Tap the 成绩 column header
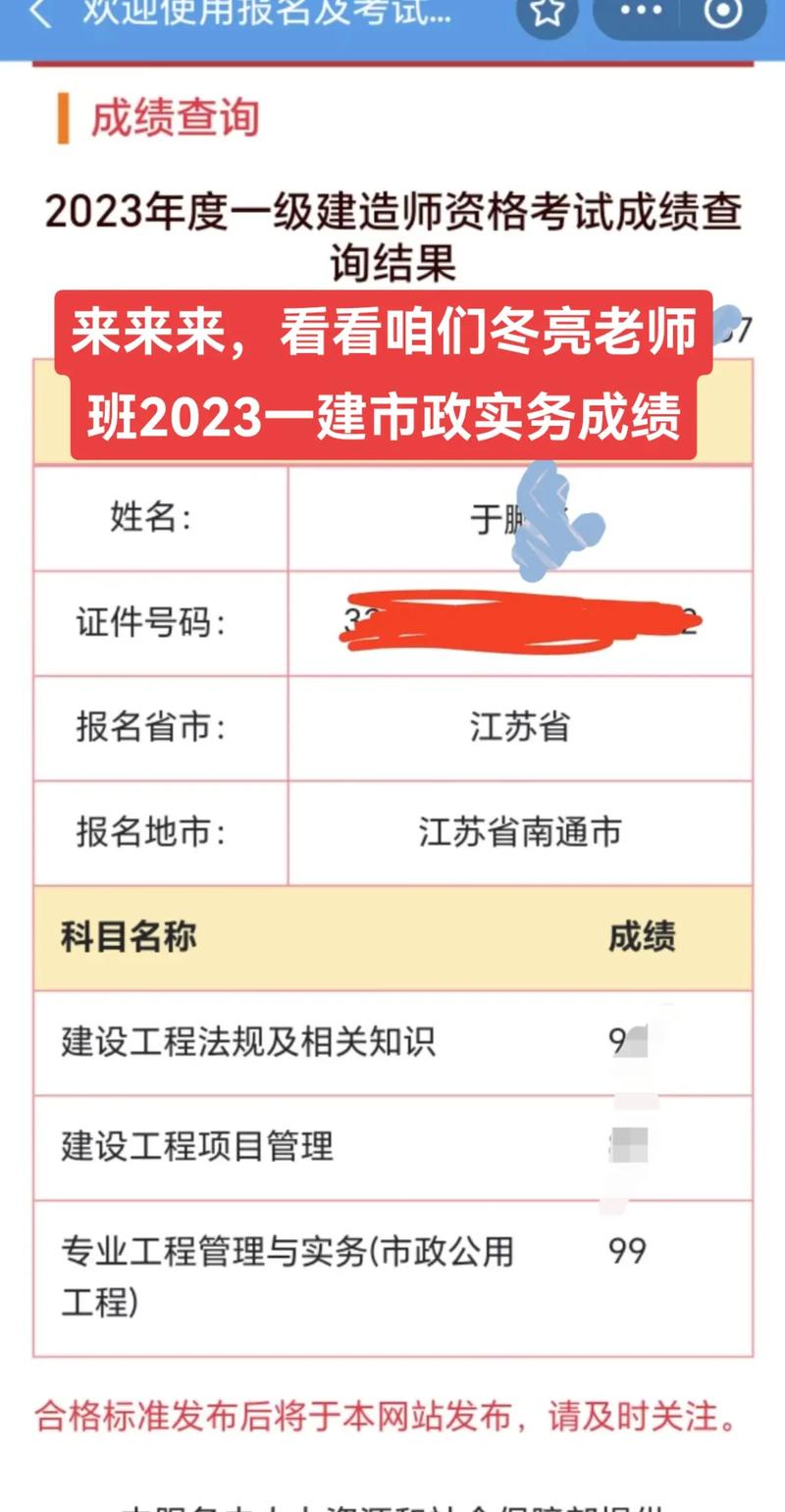Viewport: 785px width, 1512px height. (643, 938)
